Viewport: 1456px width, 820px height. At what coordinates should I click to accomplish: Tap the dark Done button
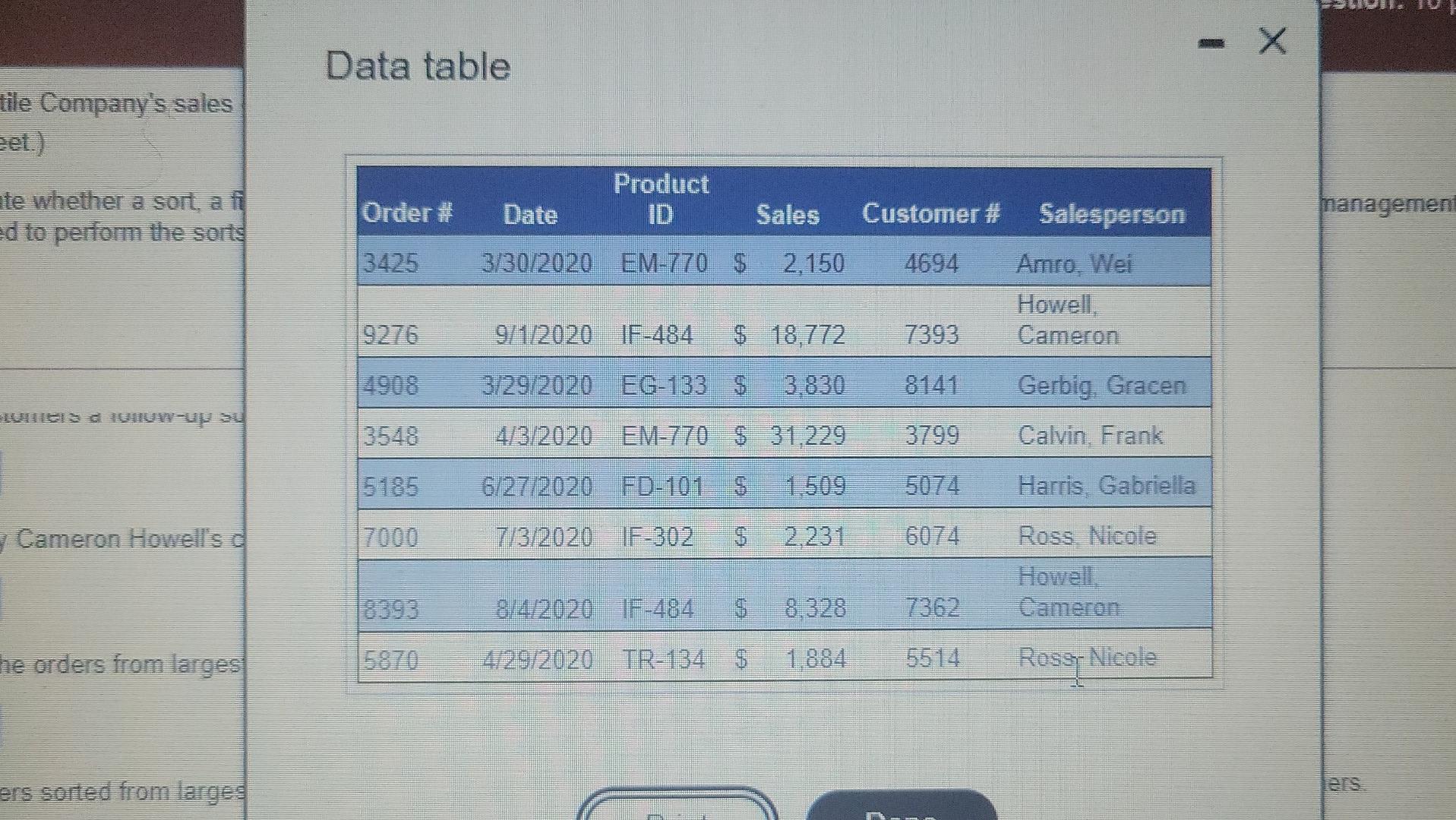pyautogui.click(x=902, y=806)
